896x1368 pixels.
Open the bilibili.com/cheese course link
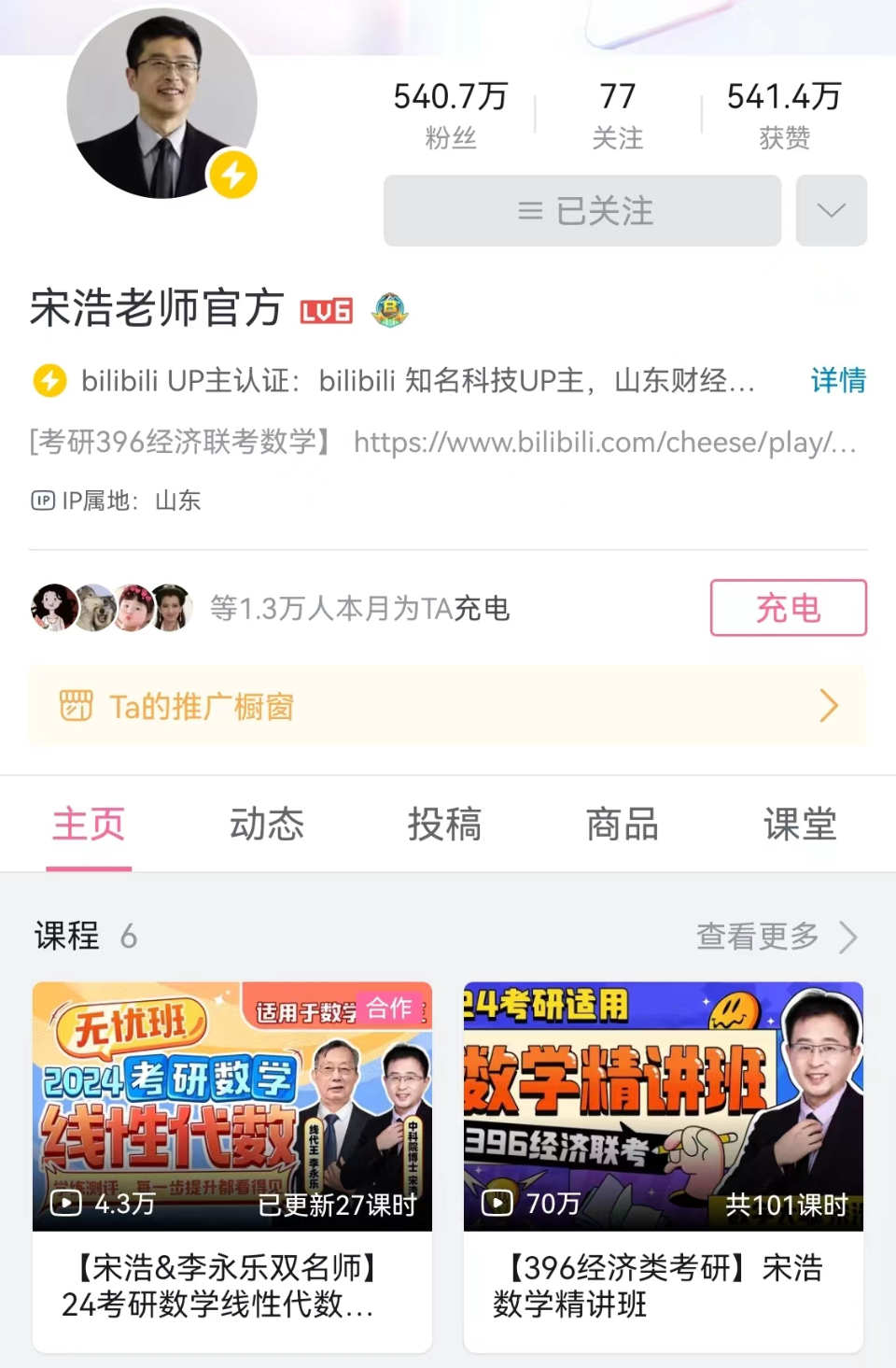tap(604, 442)
